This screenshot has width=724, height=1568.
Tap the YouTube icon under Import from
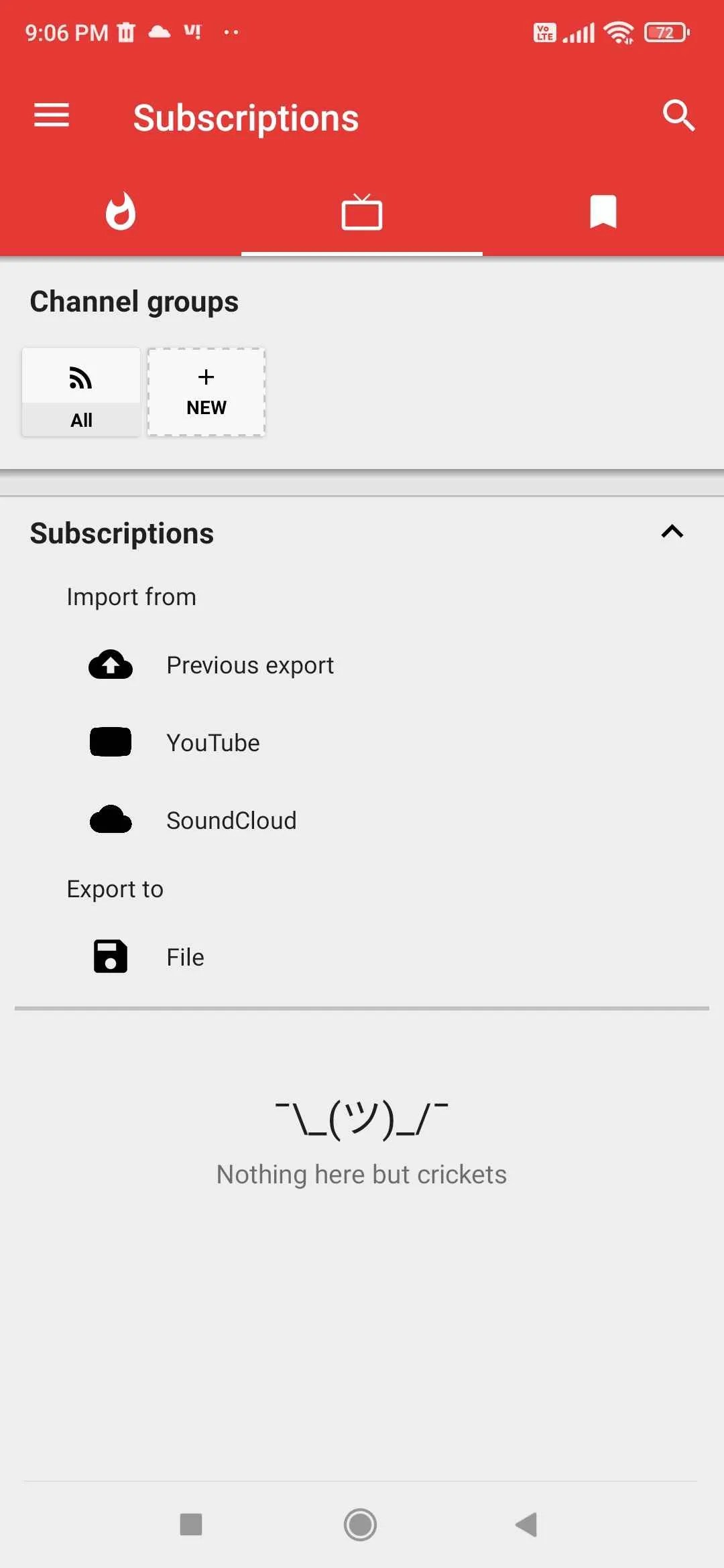point(109,742)
